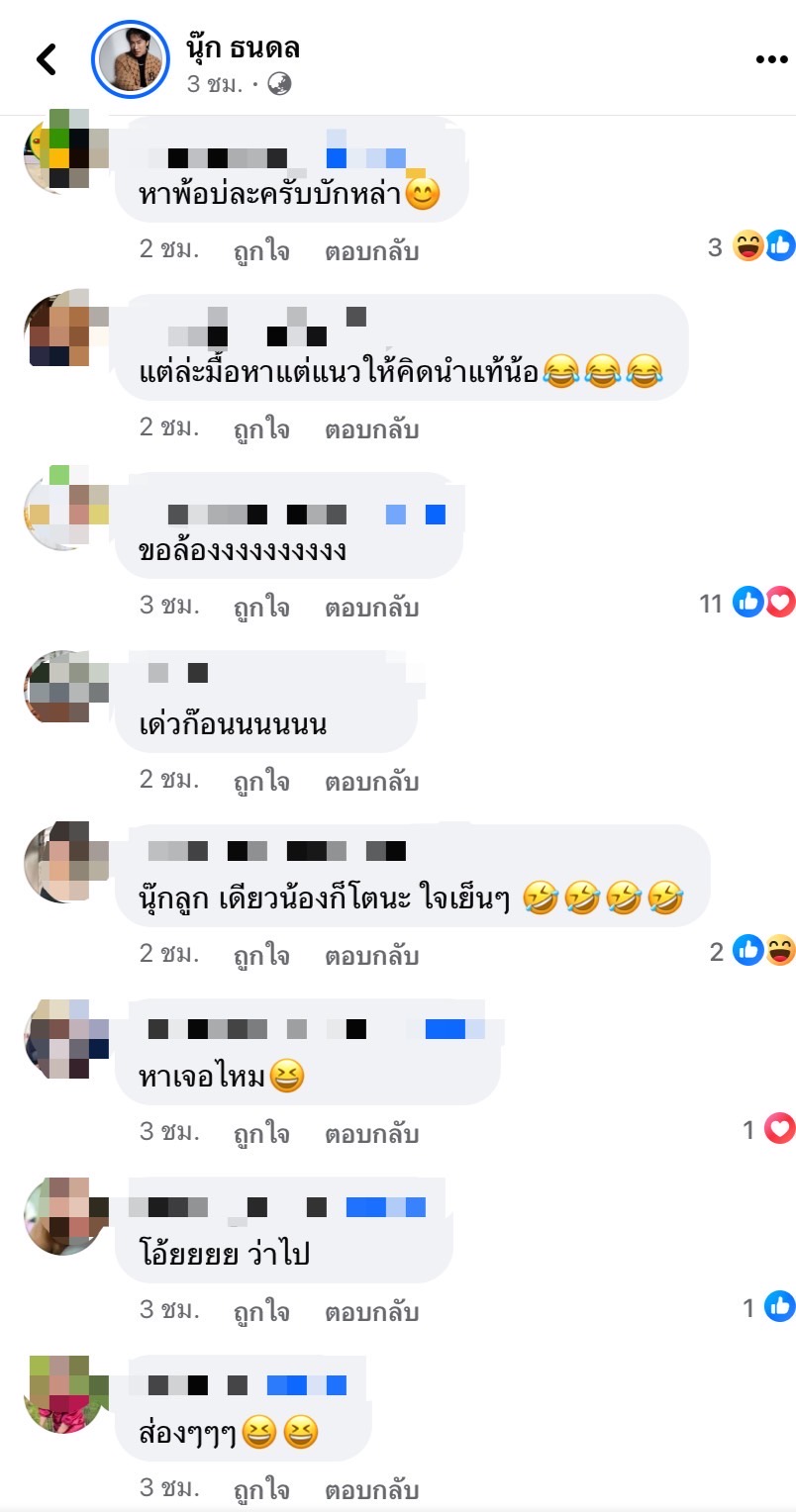796x1512 pixels.
Task: Reply to the comment 'หาพ้อบ่ละครับบักหล่า'
Action: tap(371, 251)
